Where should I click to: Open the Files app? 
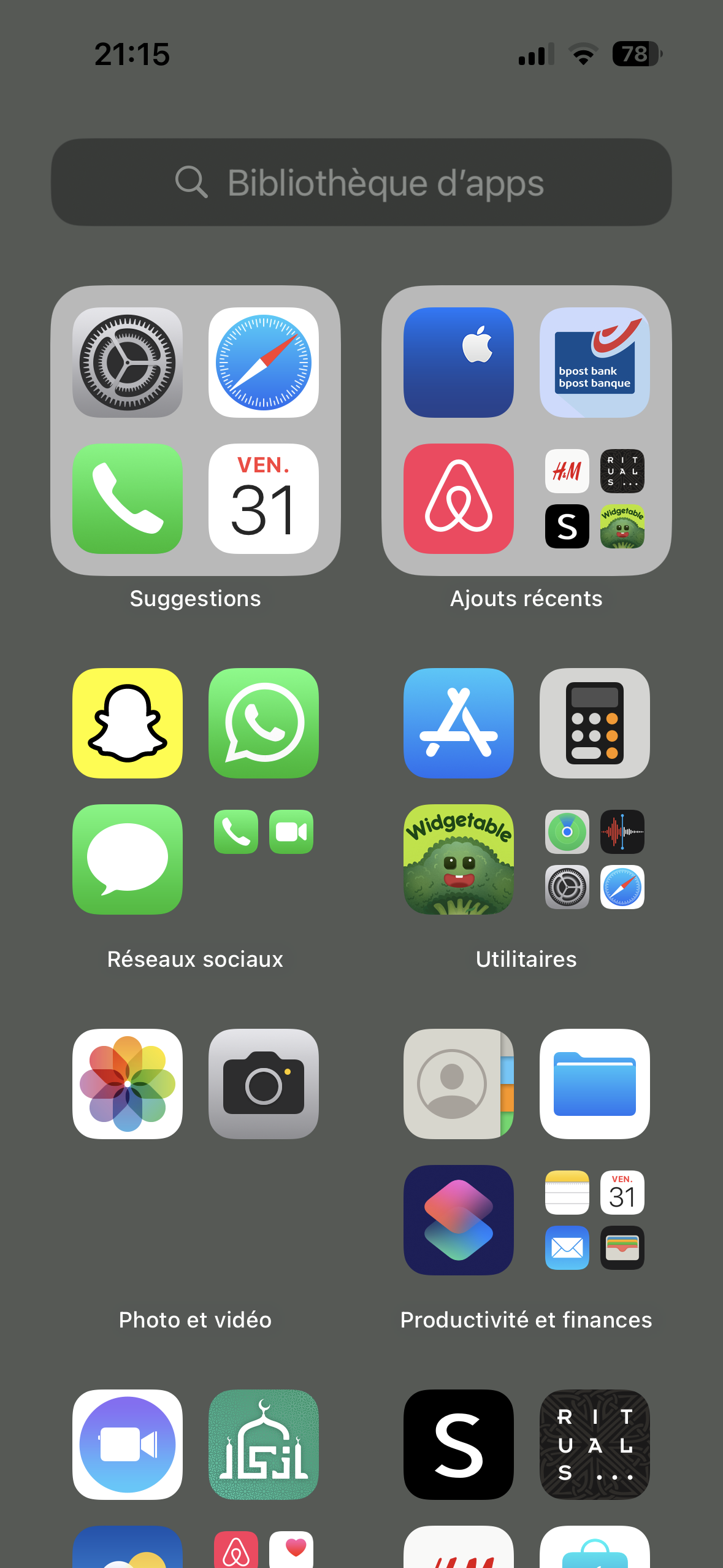click(594, 1084)
